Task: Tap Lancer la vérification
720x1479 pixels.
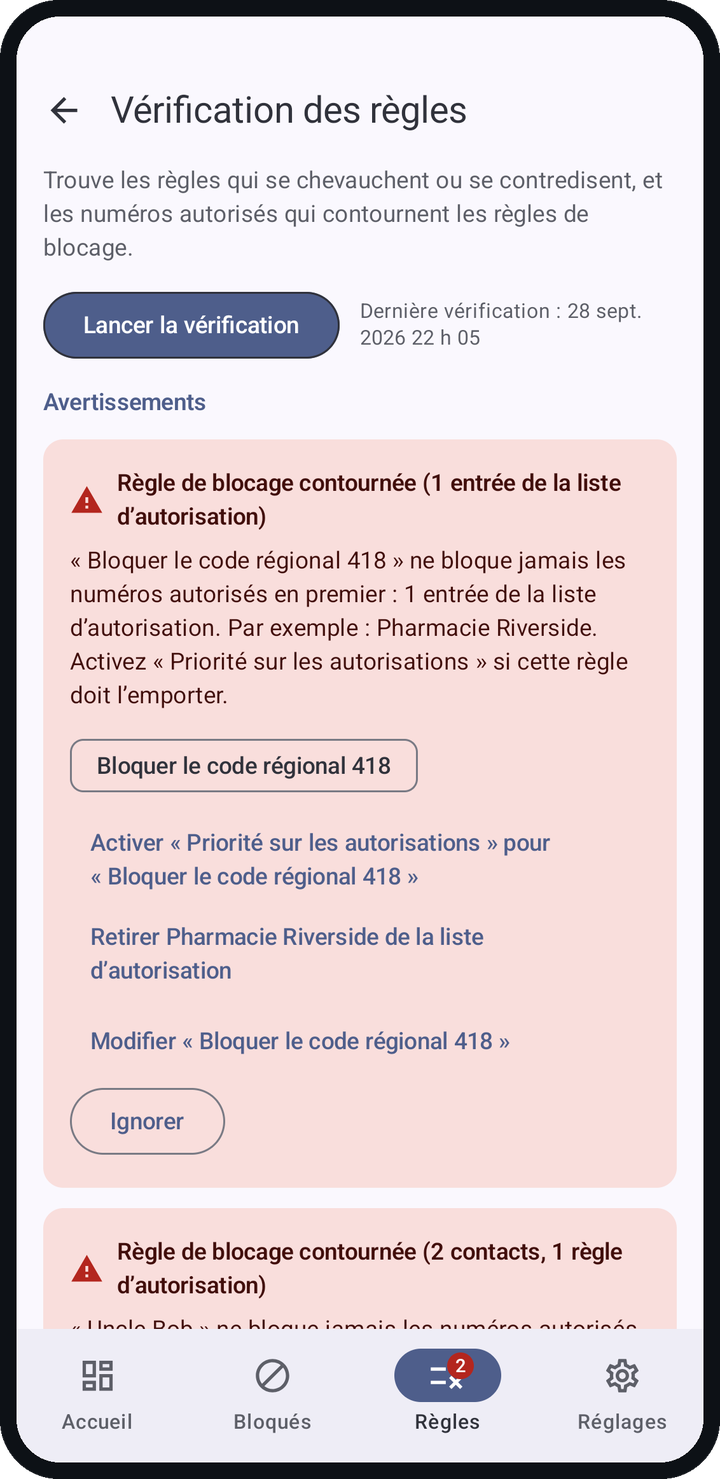Action: pyautogui.click(x=191, y=325)
